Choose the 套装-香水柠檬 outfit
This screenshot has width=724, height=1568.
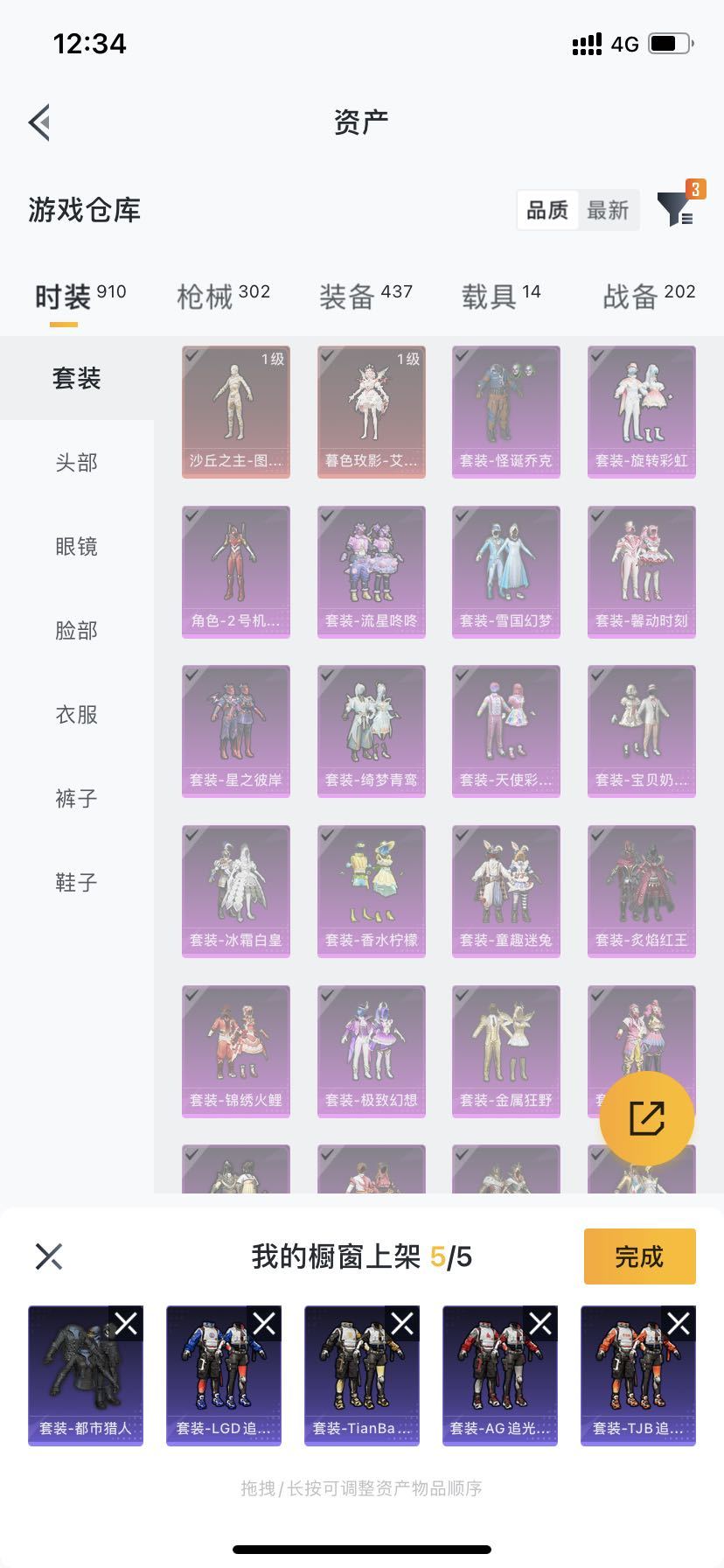coord(371,891)
